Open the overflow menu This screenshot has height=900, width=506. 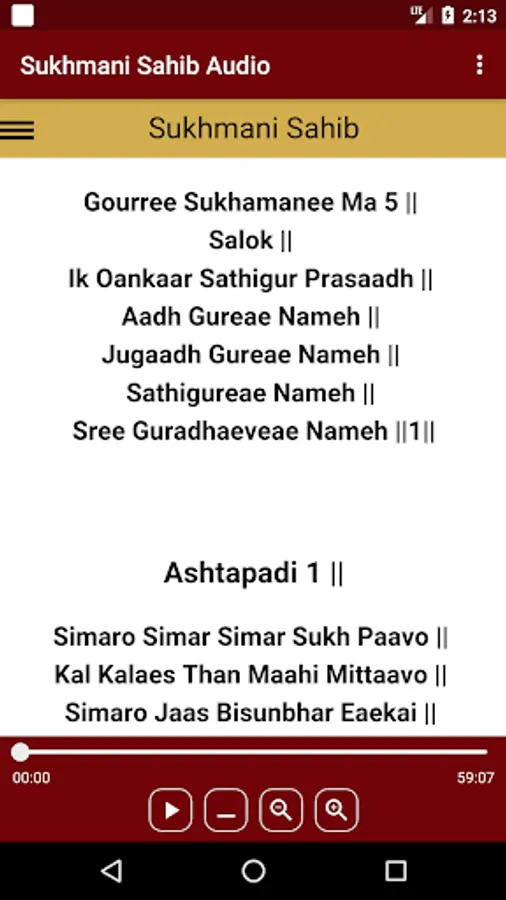point(480,65)
